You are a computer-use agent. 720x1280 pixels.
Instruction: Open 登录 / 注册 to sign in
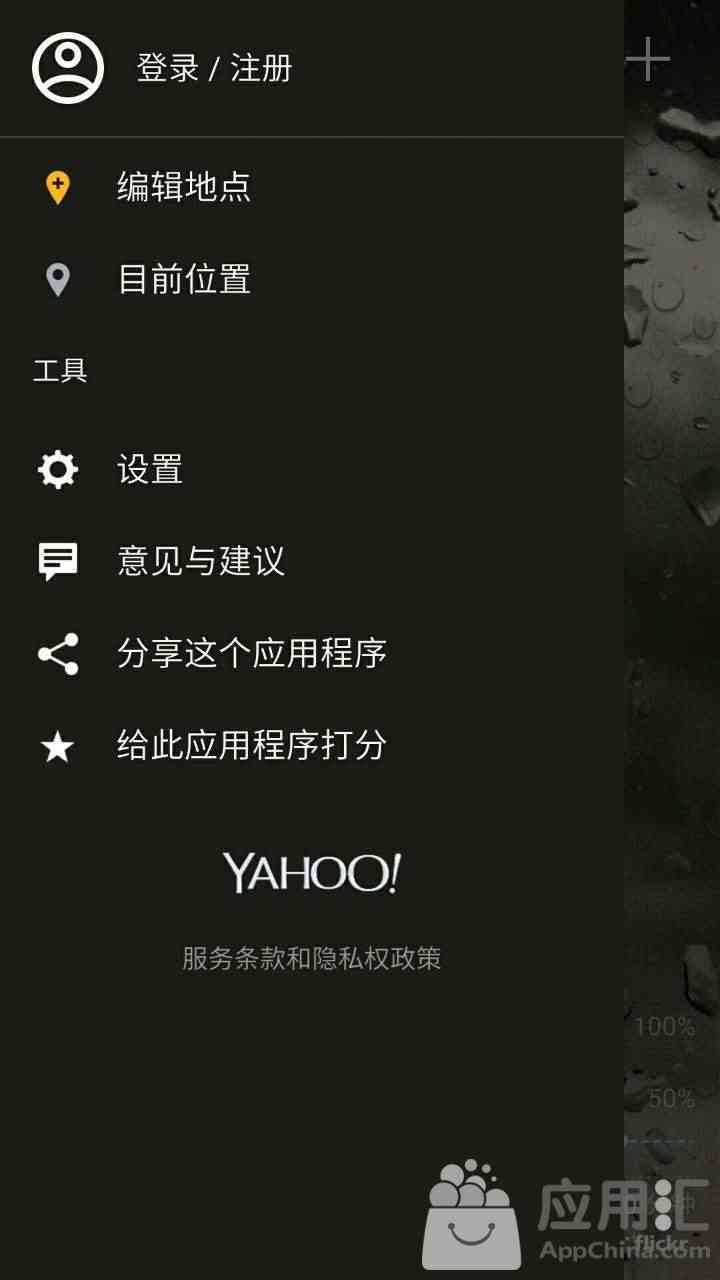click(312, 68)
